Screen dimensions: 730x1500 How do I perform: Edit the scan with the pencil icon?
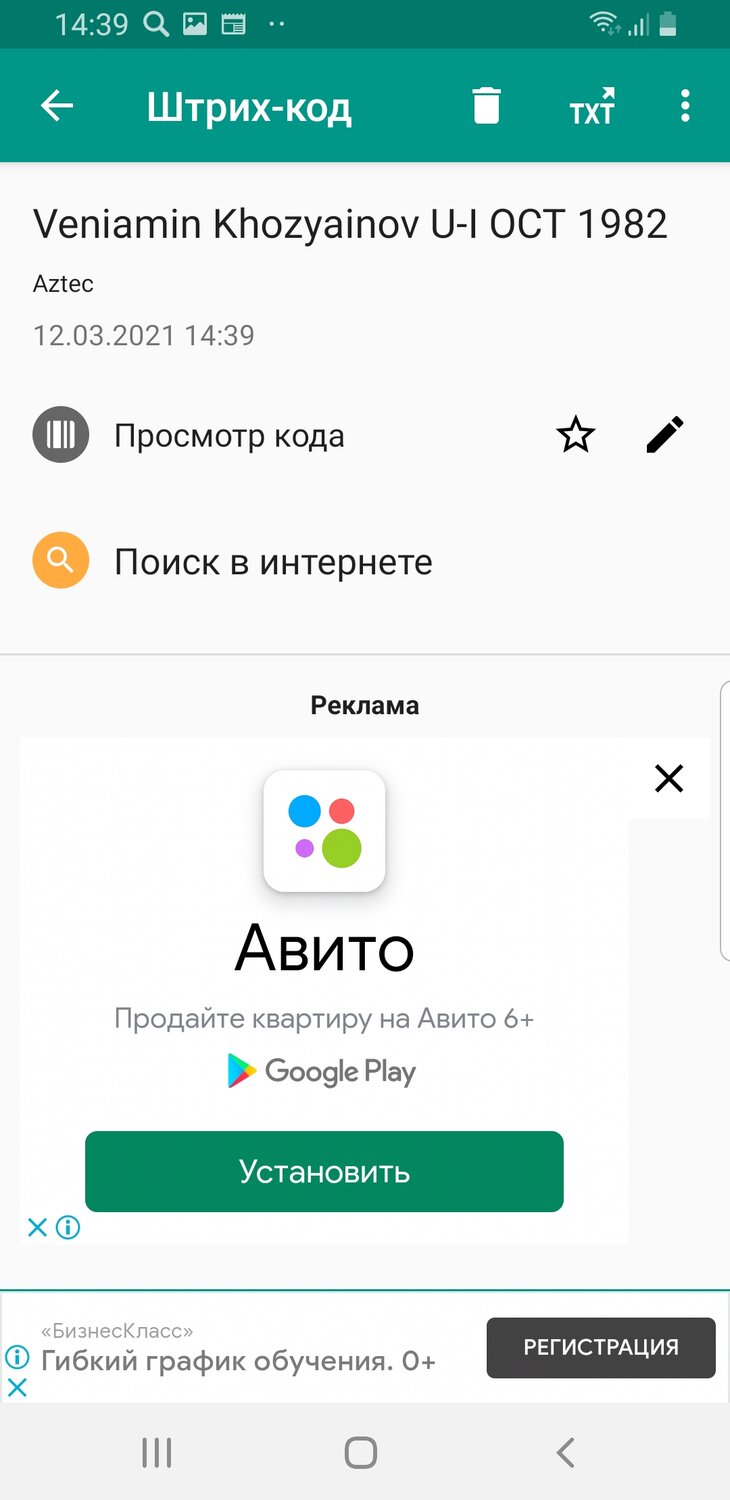pyautogui.click(x=664, y=434)
